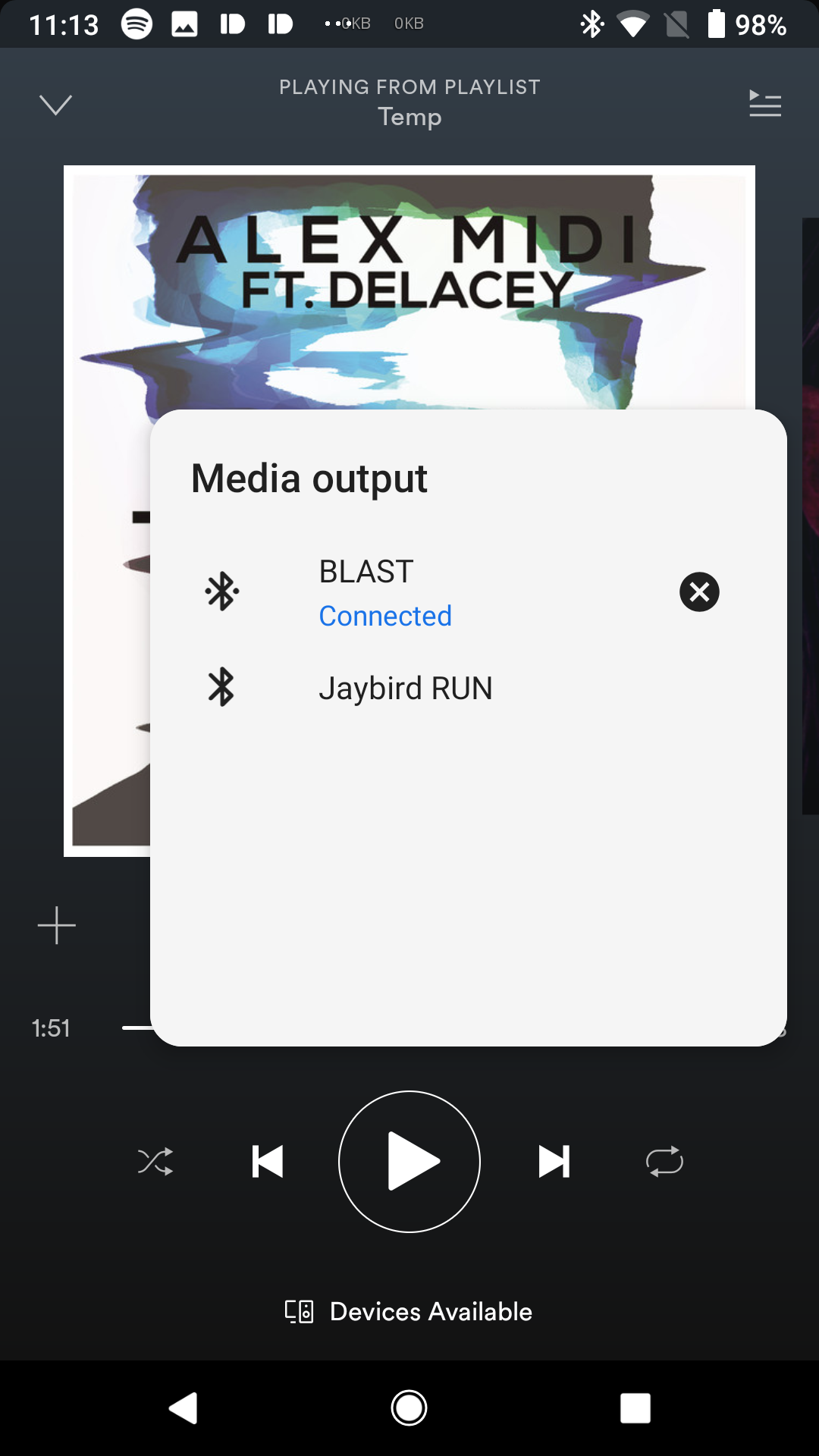Tap the Playing From Playlist Temp header
This screenshot has height=1456, width=819.
[x=409, y=101]
